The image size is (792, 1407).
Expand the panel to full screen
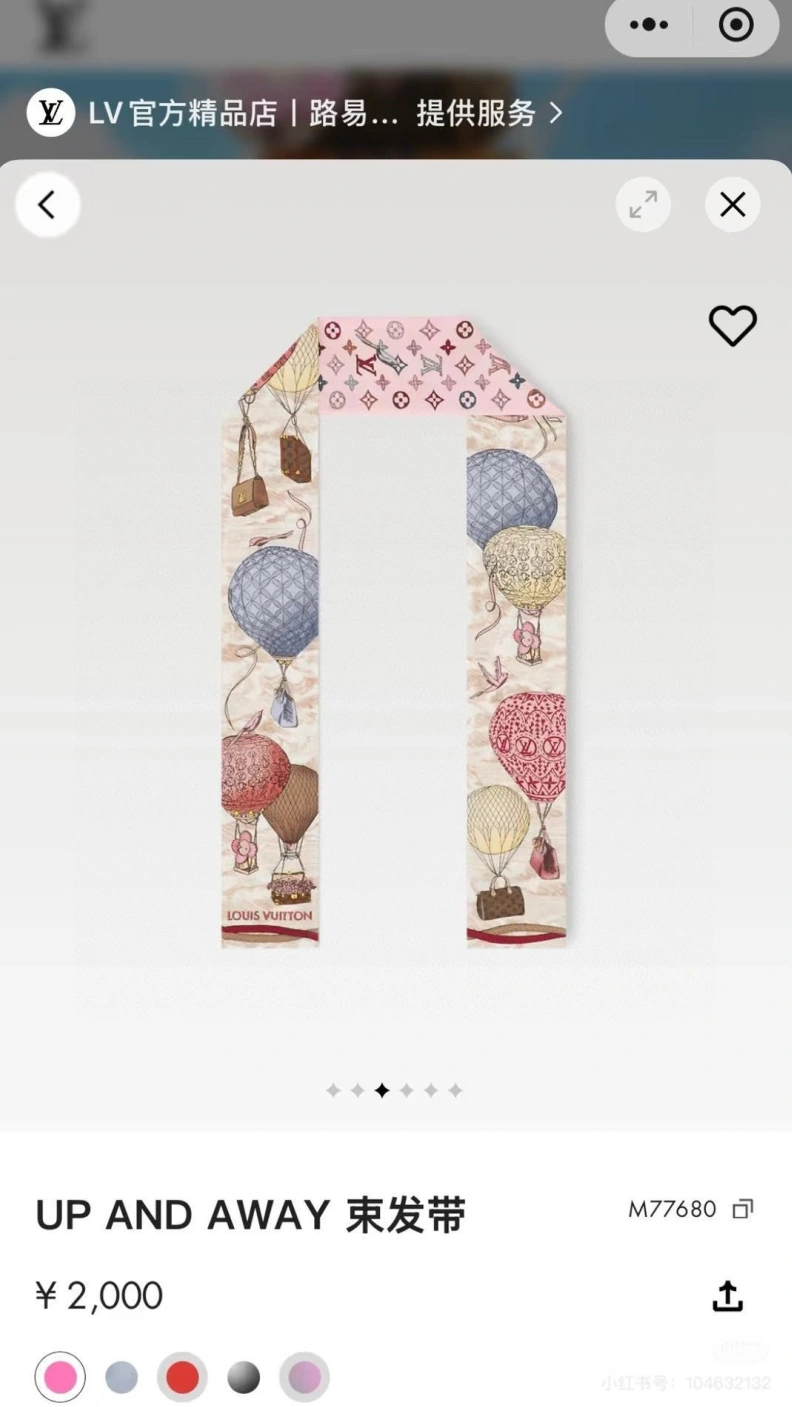[x=643, y=205]
